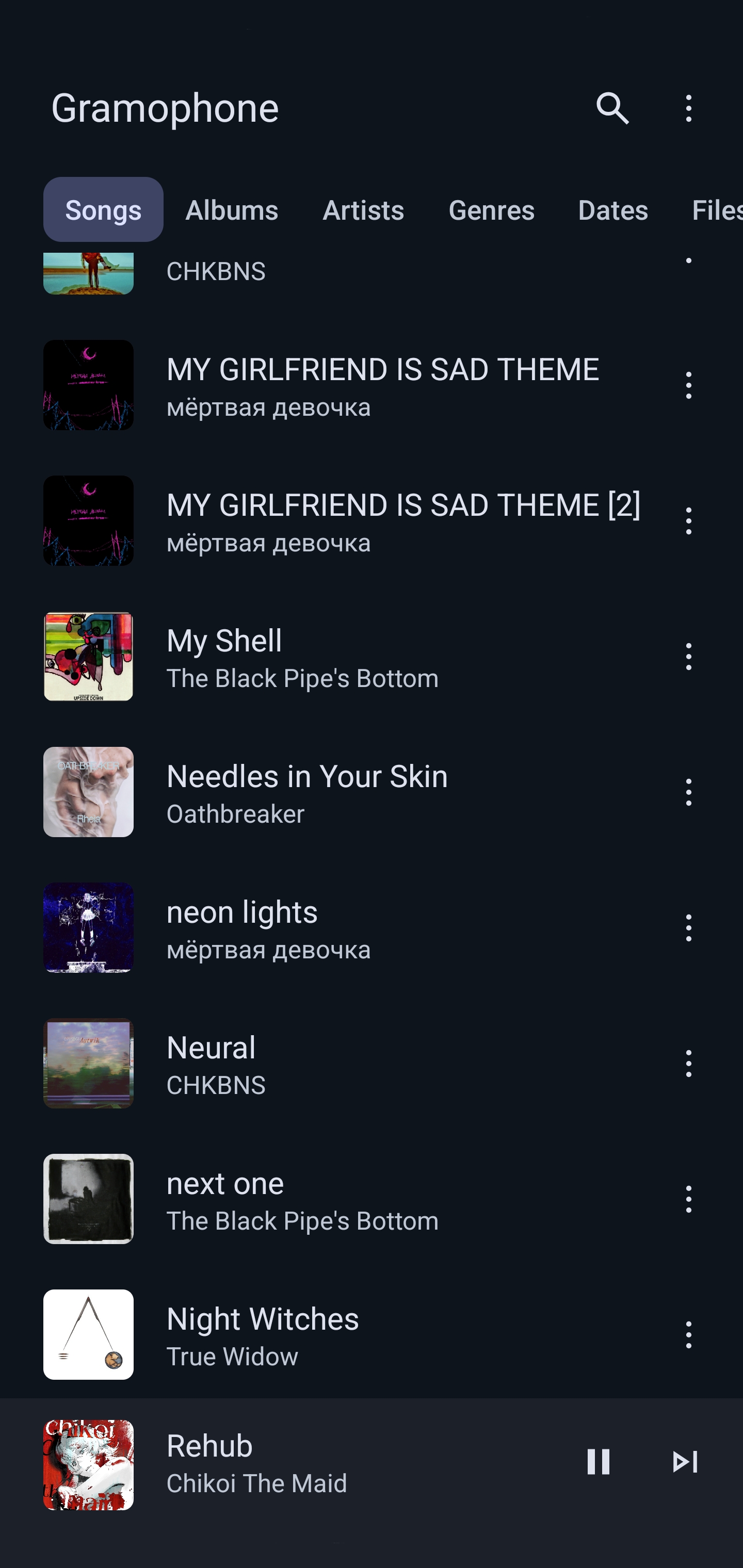Switch to the Files tab
The image size is (743, 1568).
pyautogui.click(x=716, y=210)
